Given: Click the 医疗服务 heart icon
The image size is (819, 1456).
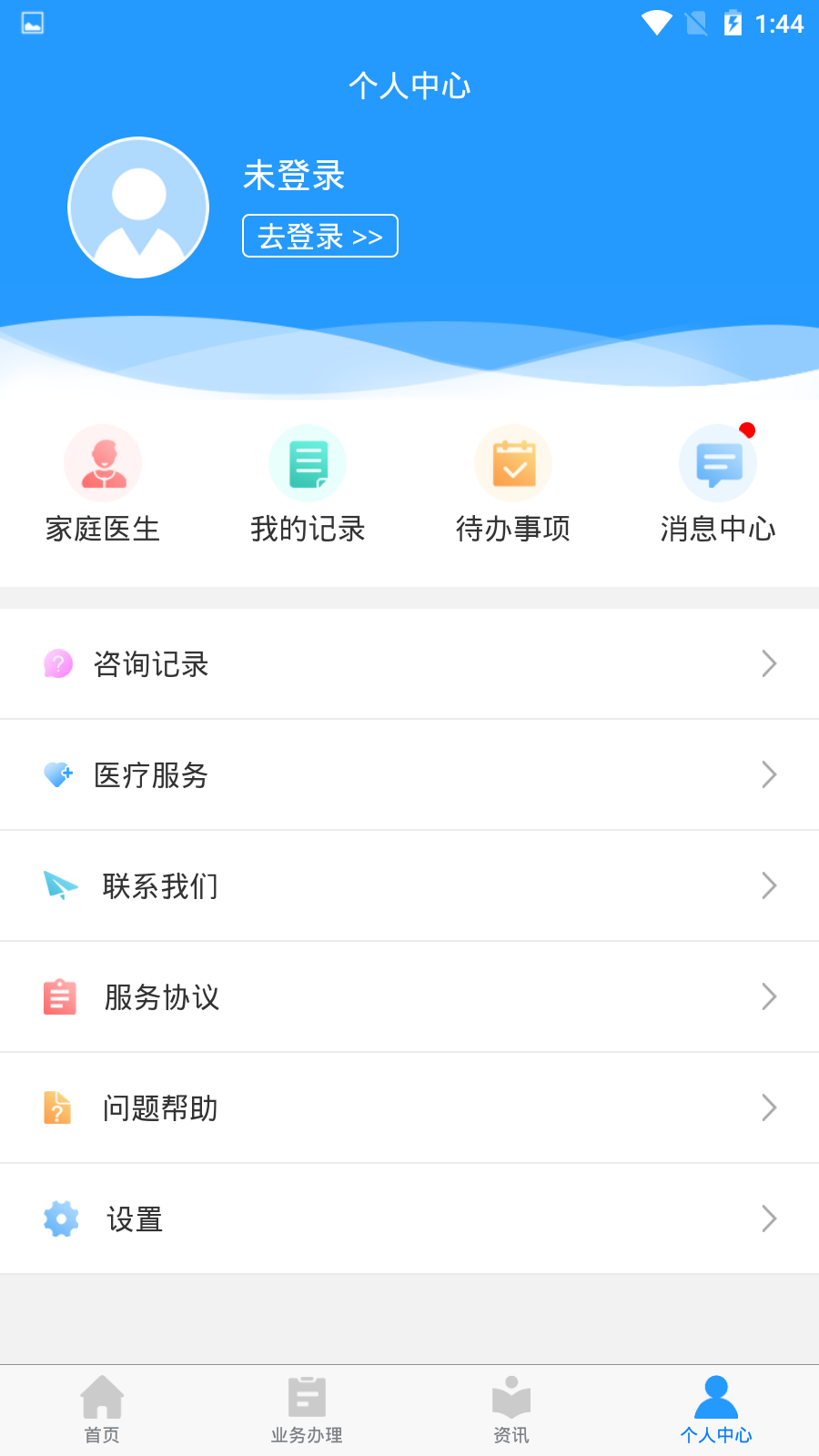Looking at the screenshot, I should pyautogui.click(x=59, y=775).
